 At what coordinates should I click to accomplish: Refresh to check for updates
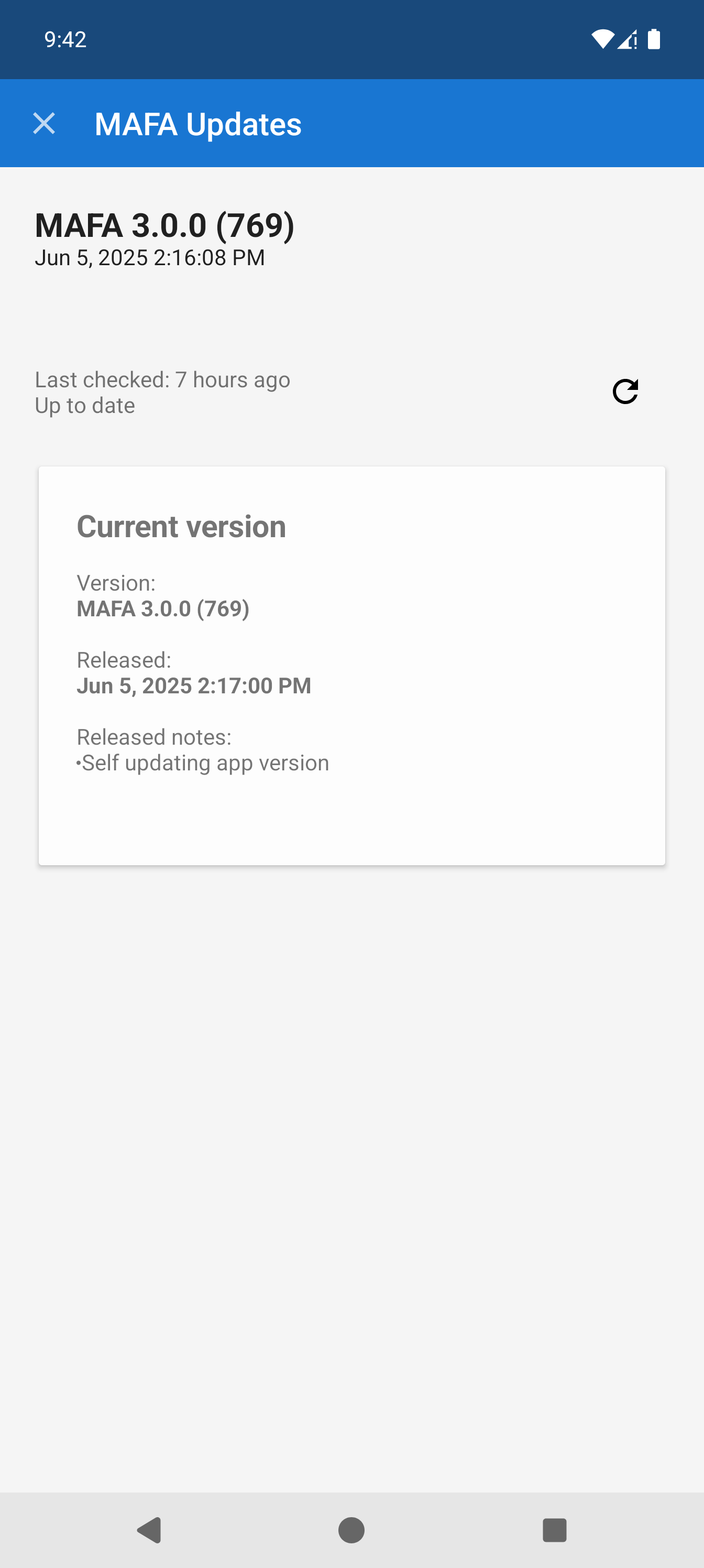click(x=625, y=391)
